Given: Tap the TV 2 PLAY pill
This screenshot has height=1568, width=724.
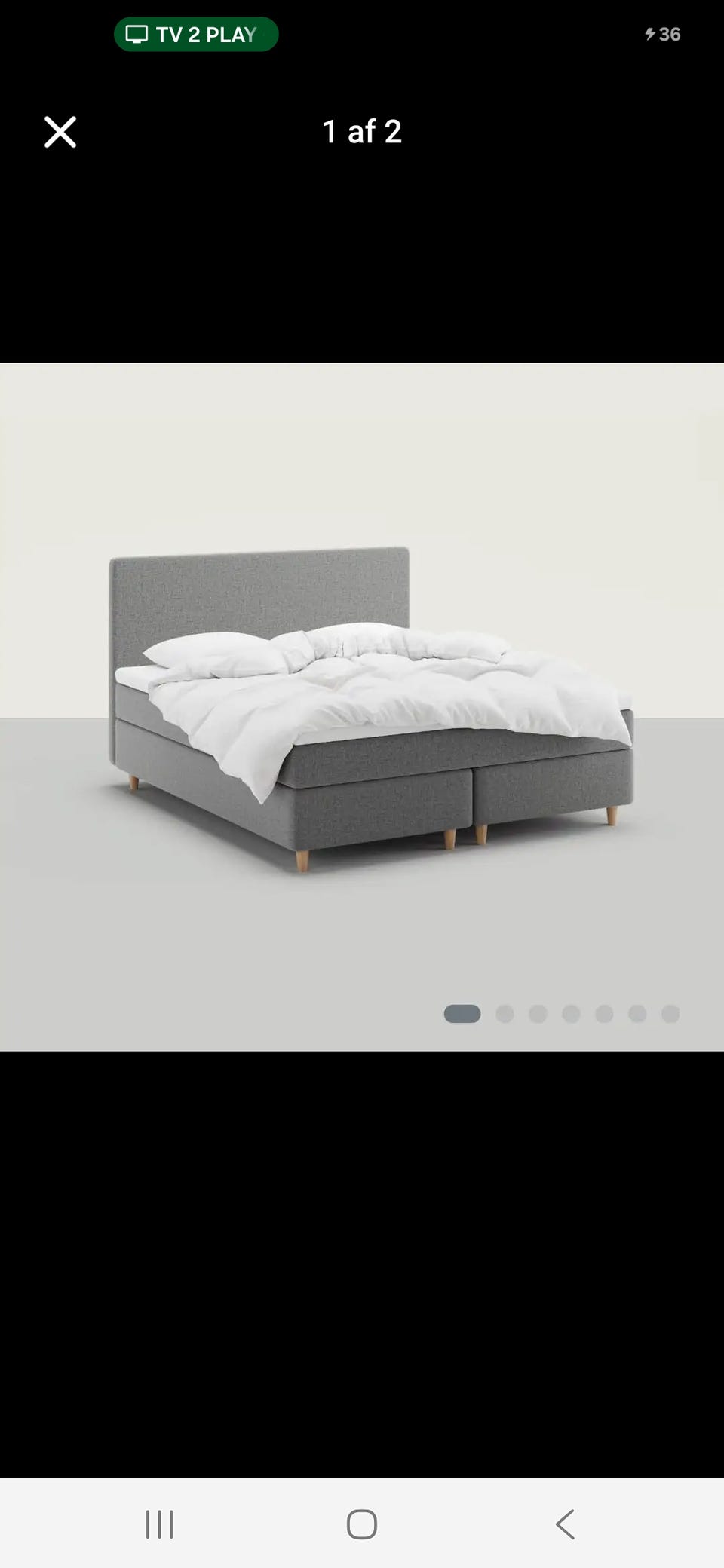Looking at the screenshot, I should pyautogui.click(x=196, y=34).
